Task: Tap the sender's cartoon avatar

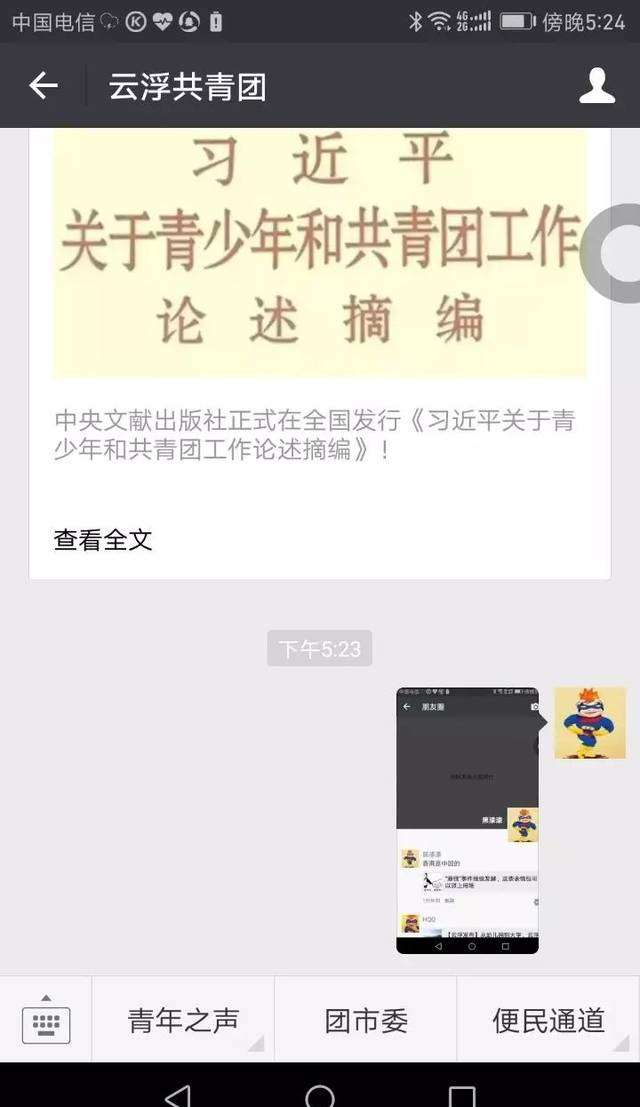Action: pos(590,723)
